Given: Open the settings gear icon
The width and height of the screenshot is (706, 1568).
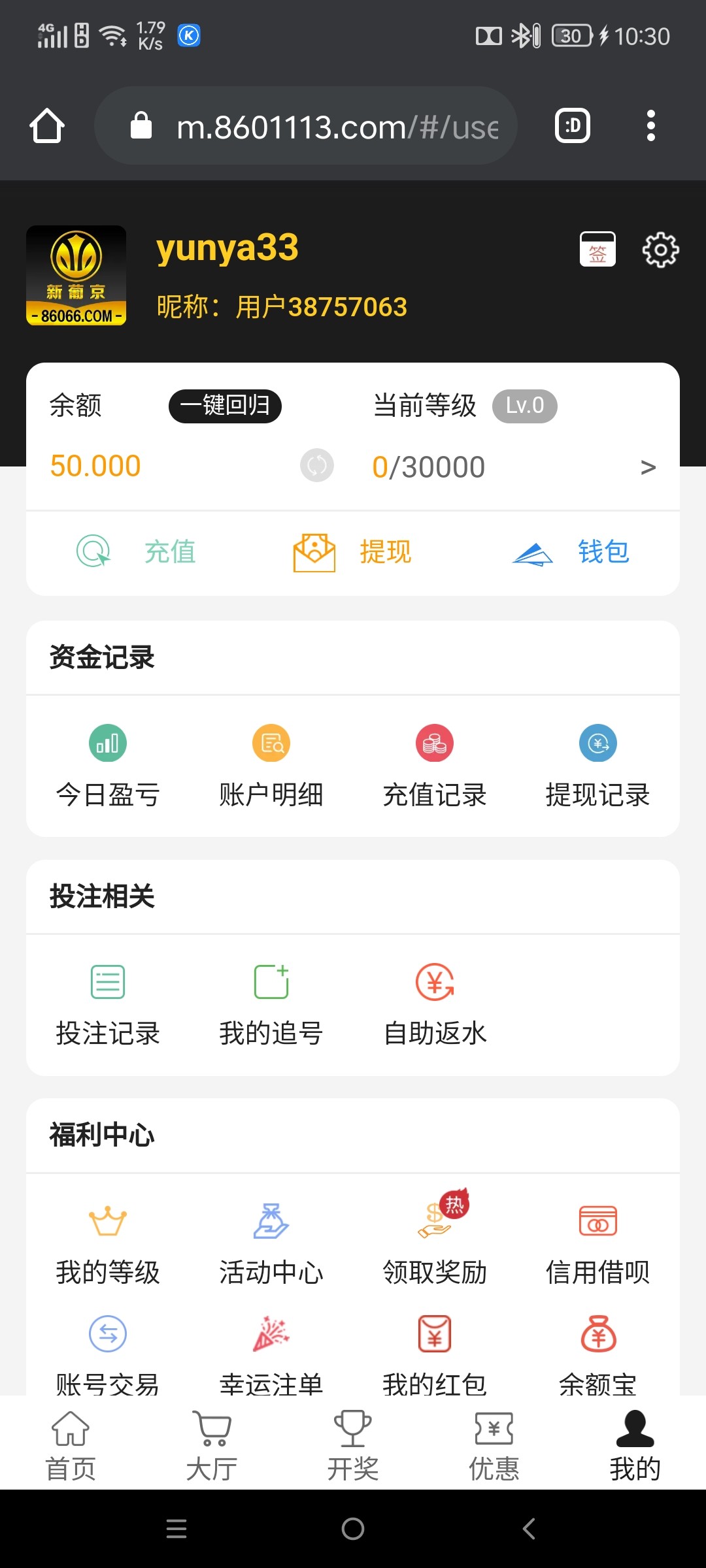Looking at the screenshot, I should (660, 250).
